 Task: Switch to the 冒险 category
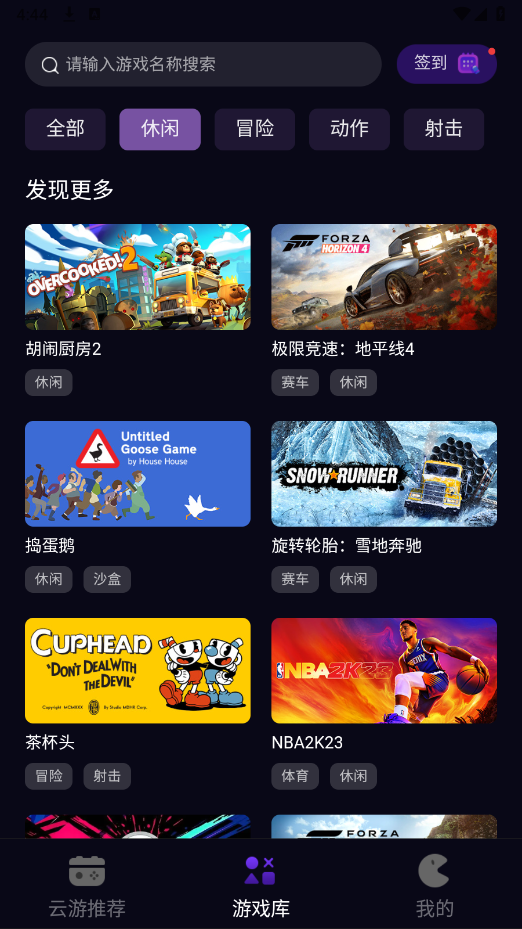point(255,129)
